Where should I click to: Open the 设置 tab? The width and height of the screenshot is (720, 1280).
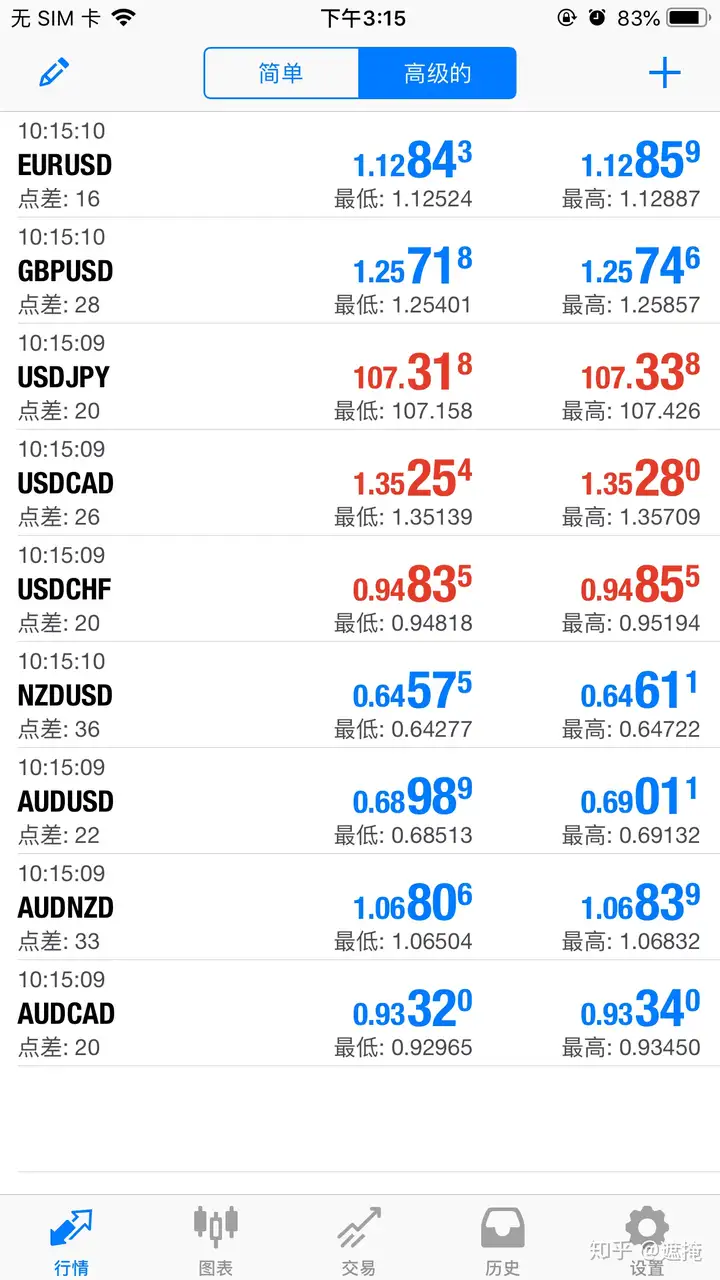647,1239
